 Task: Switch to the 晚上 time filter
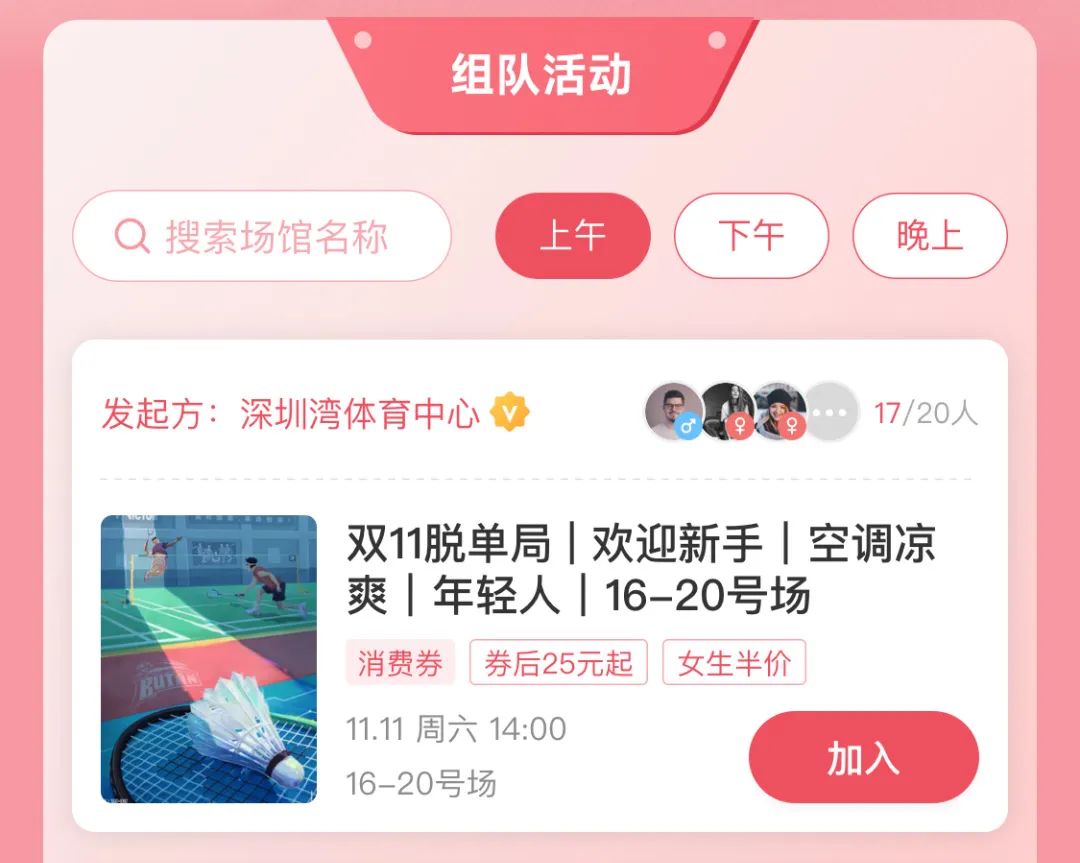point(929,236)
